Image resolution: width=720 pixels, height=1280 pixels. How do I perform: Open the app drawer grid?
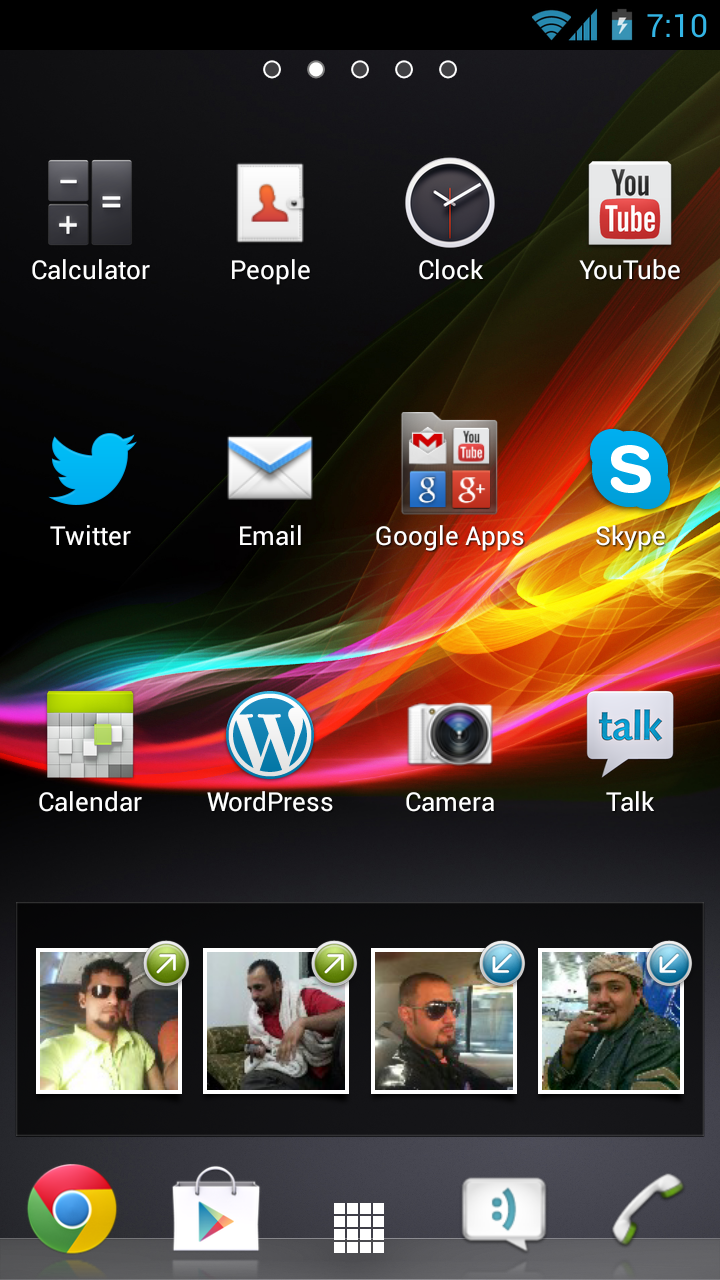pyautogui.click(x=359, y=1227)
